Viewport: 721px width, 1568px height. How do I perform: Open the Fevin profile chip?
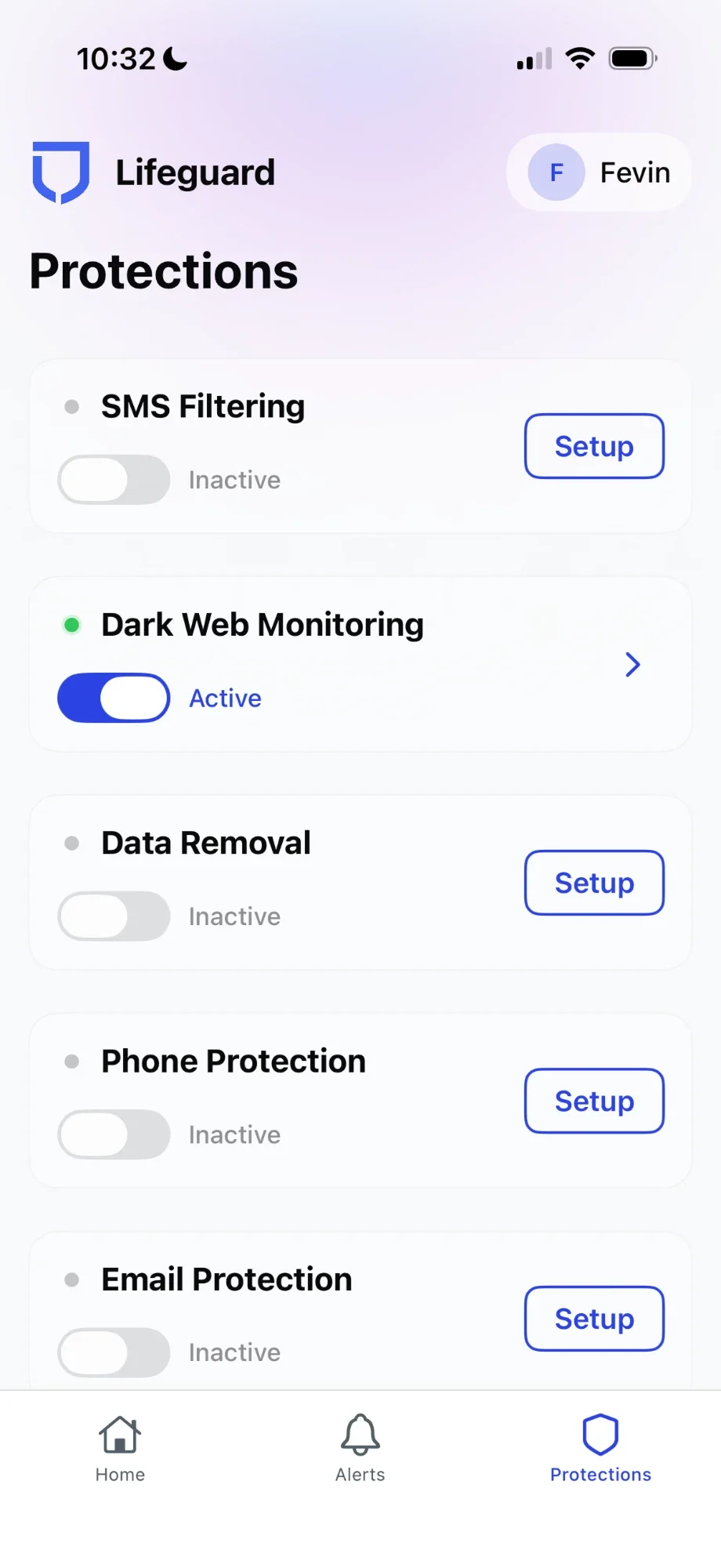(x=599, y=172)
